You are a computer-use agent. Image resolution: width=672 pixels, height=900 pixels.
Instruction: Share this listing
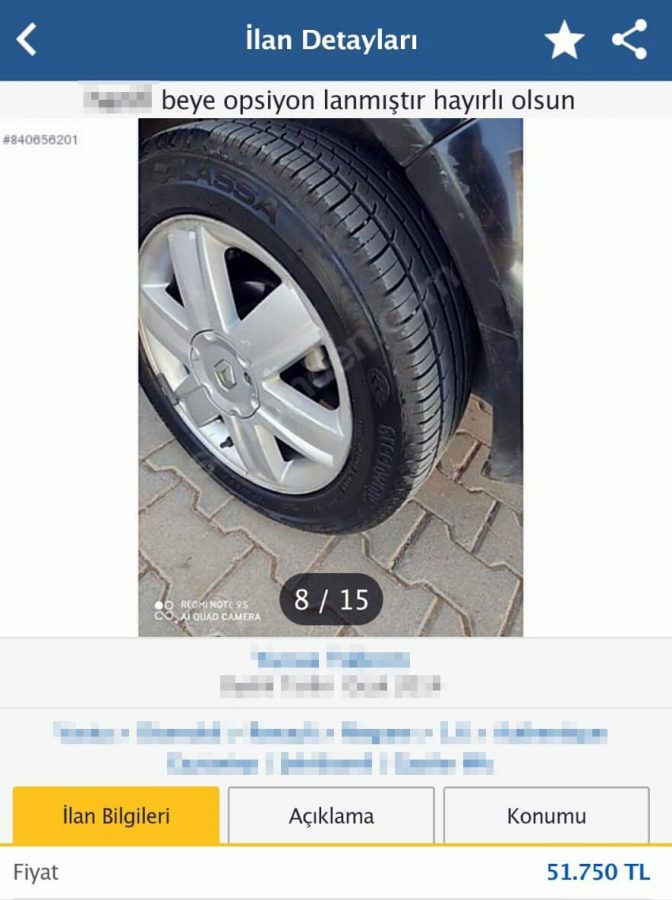630,40
